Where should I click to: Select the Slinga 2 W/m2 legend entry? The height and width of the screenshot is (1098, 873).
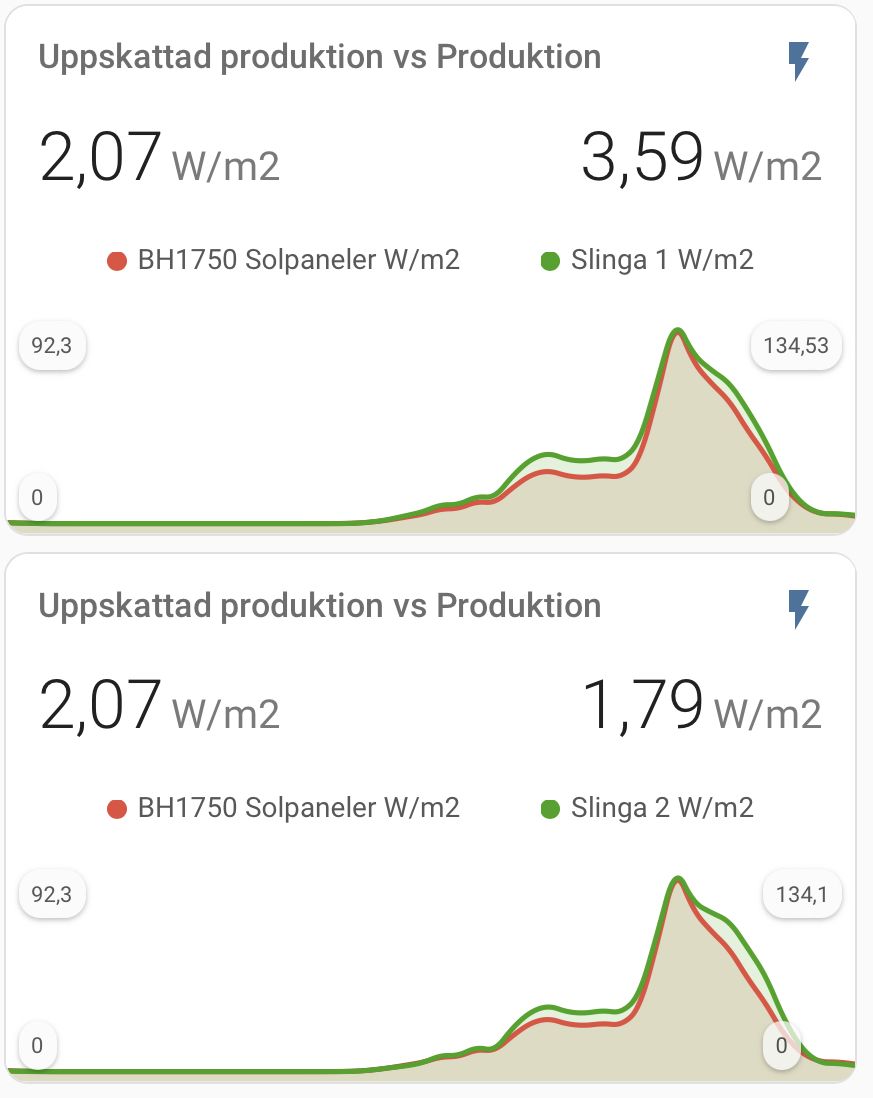click(x=647, y=809)
